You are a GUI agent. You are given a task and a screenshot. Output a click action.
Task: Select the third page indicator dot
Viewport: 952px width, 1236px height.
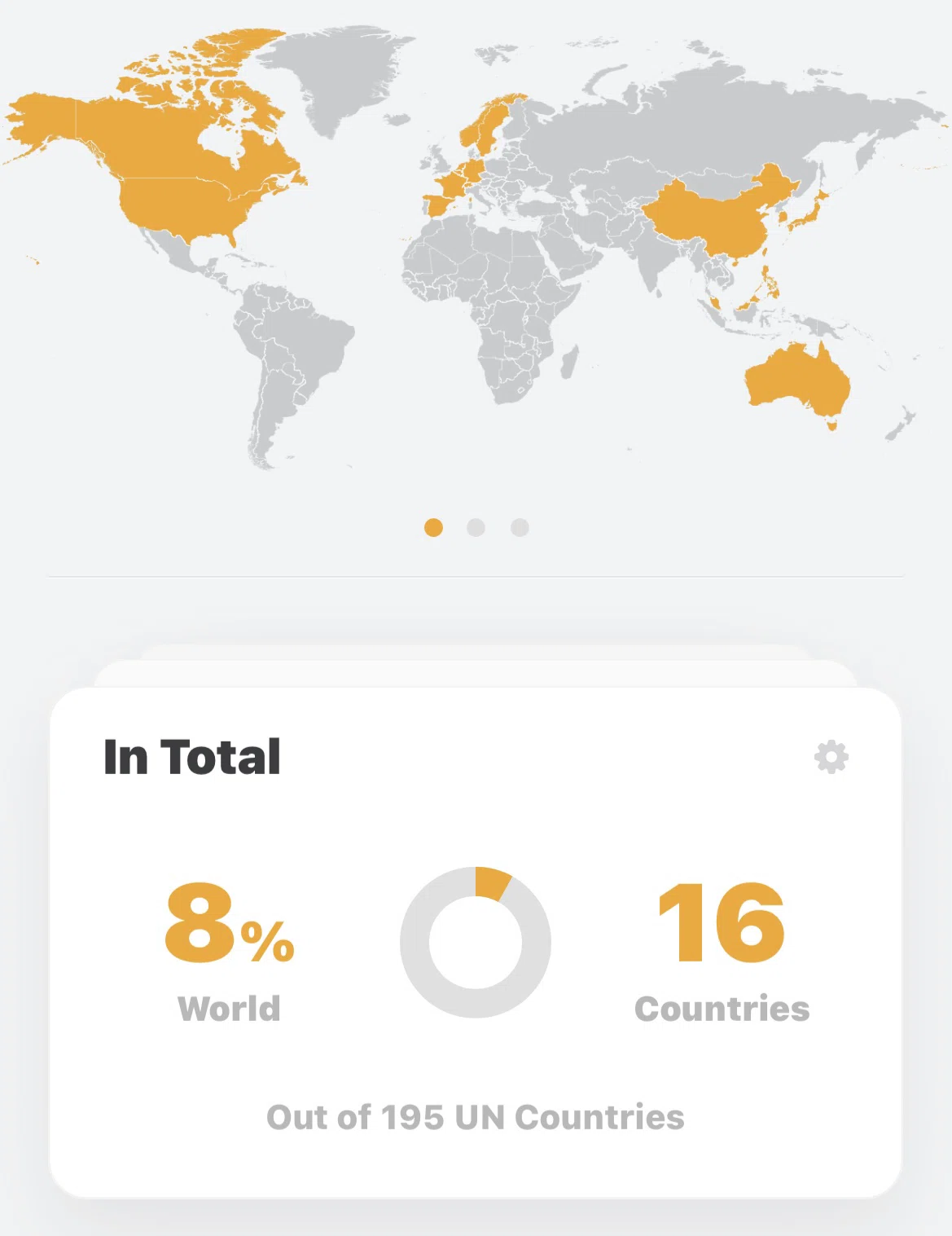[520, 528]
